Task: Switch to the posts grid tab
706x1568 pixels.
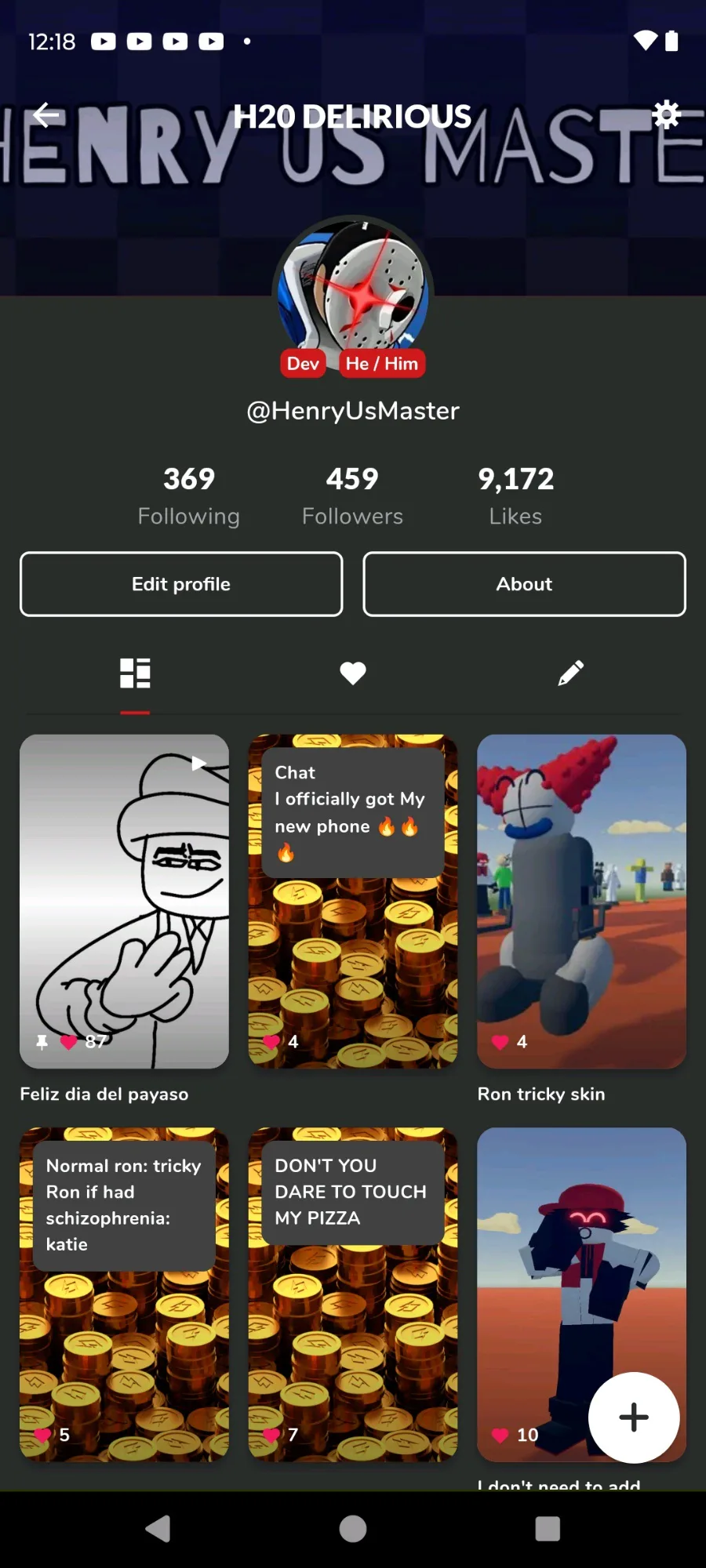Action: pos(135,673)
